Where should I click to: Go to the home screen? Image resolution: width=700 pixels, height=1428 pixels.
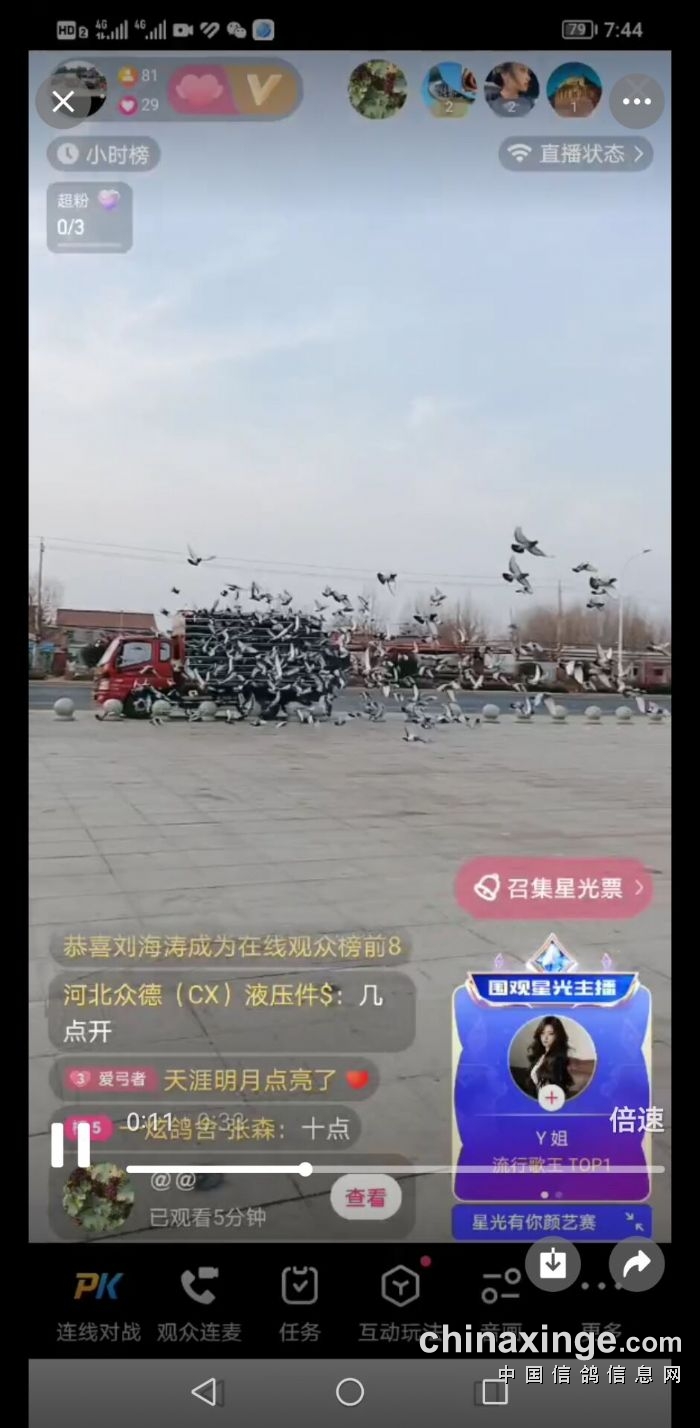(x=350, y=1391)
